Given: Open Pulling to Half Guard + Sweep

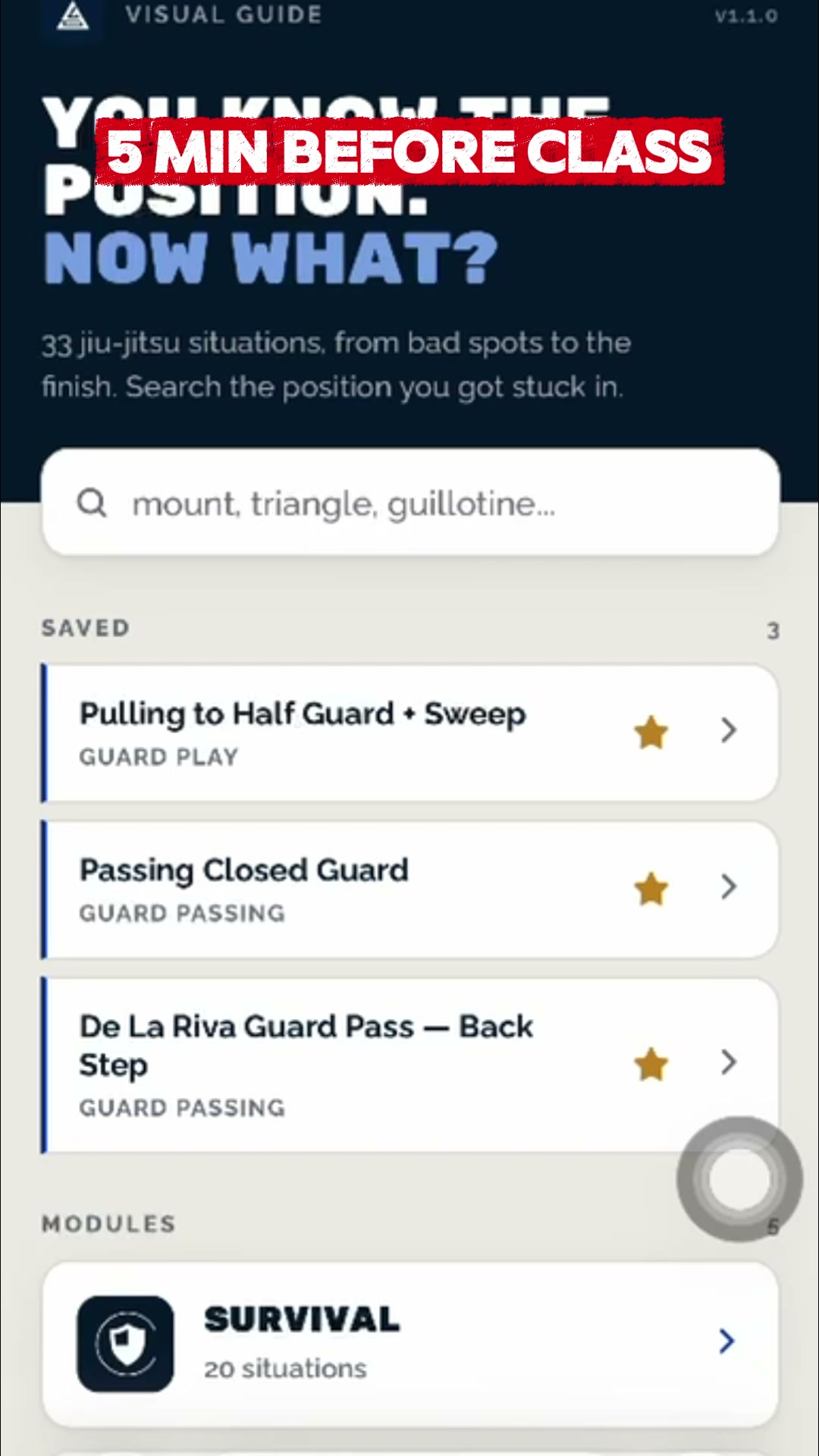Looking at the screenshot, I should 410,733.
